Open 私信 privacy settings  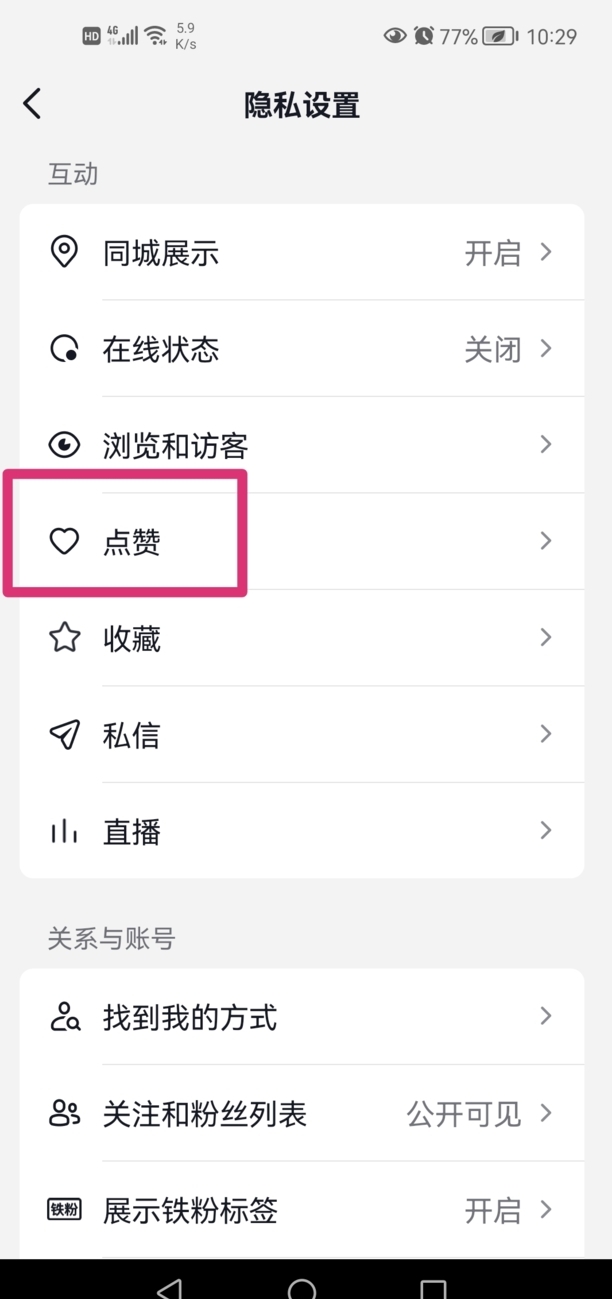(301, 735)
